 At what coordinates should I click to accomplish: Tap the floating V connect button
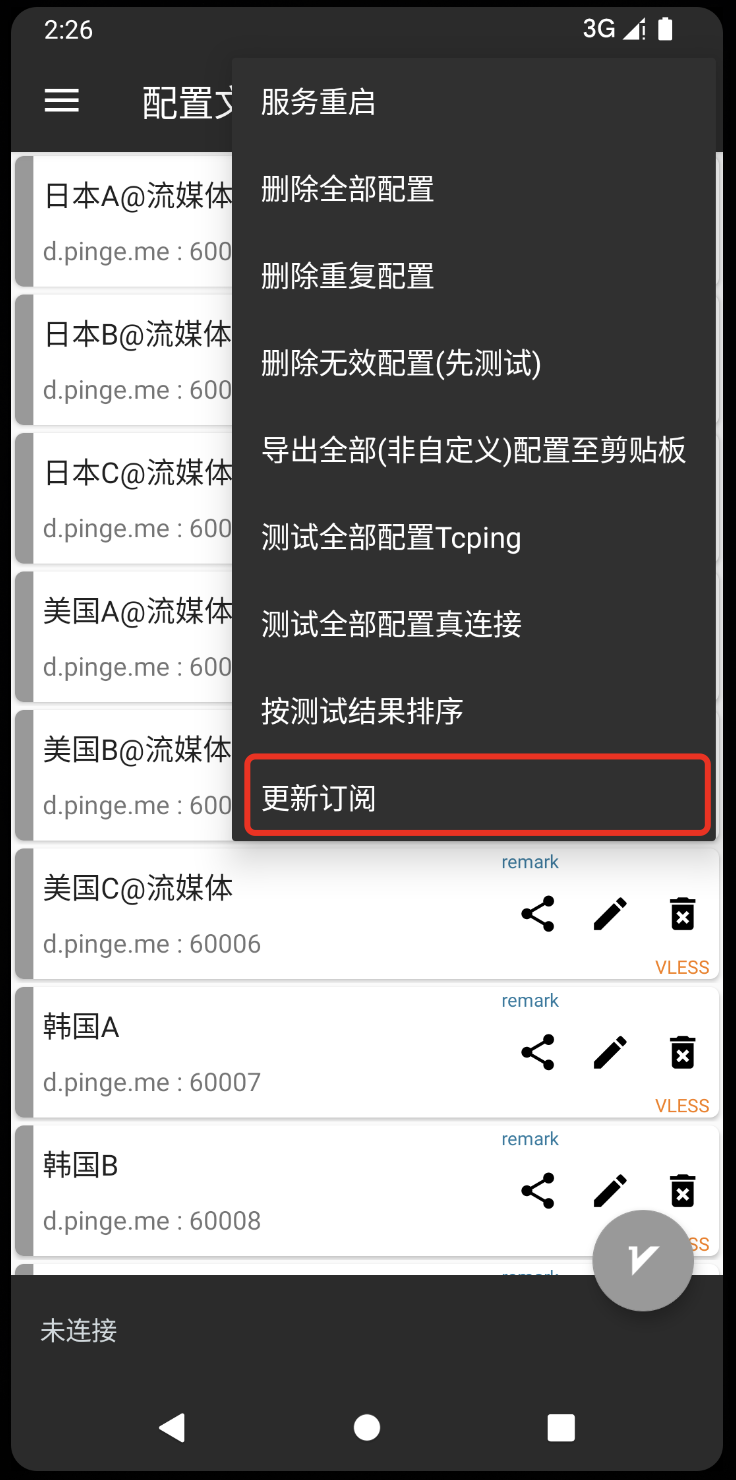point(643,1260)
